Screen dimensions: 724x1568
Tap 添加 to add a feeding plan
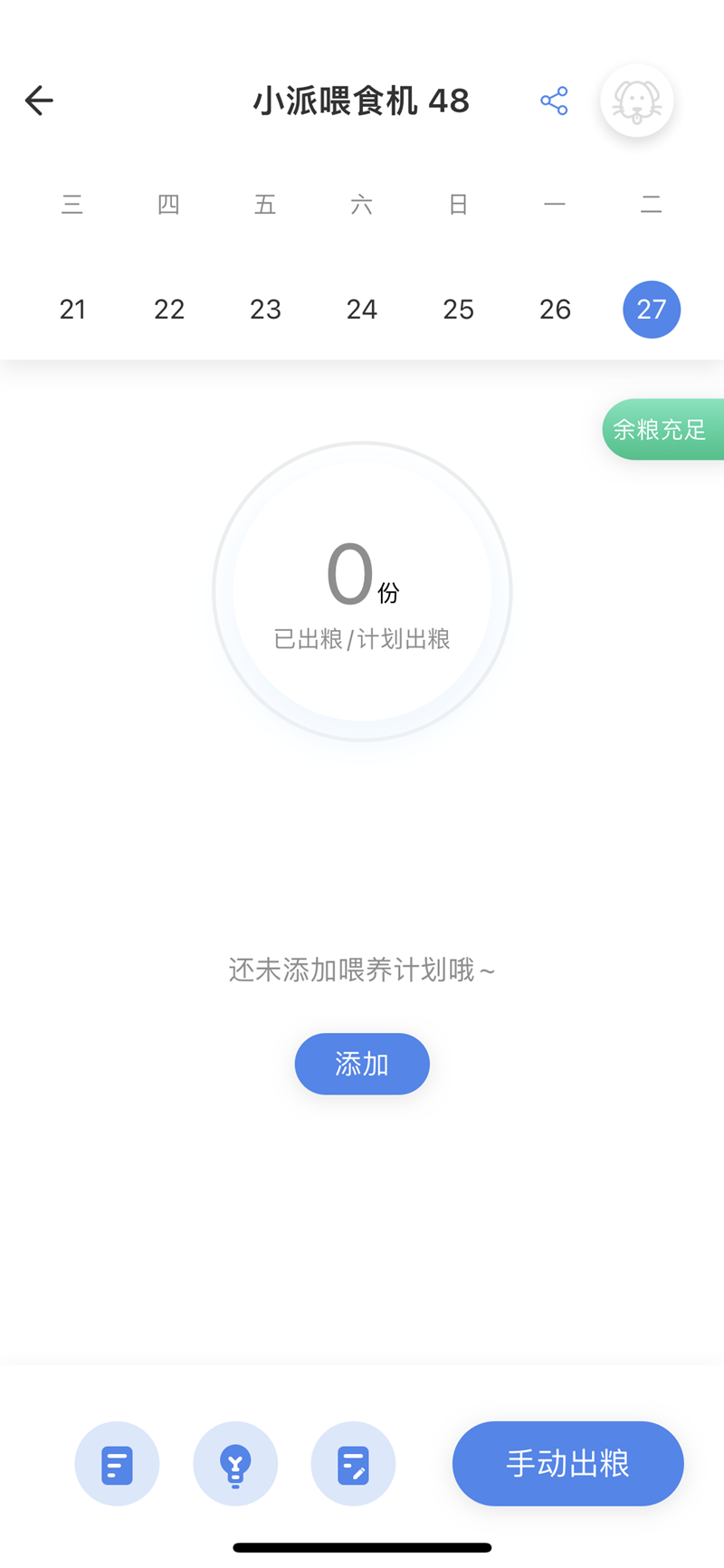coord(362,1064)
